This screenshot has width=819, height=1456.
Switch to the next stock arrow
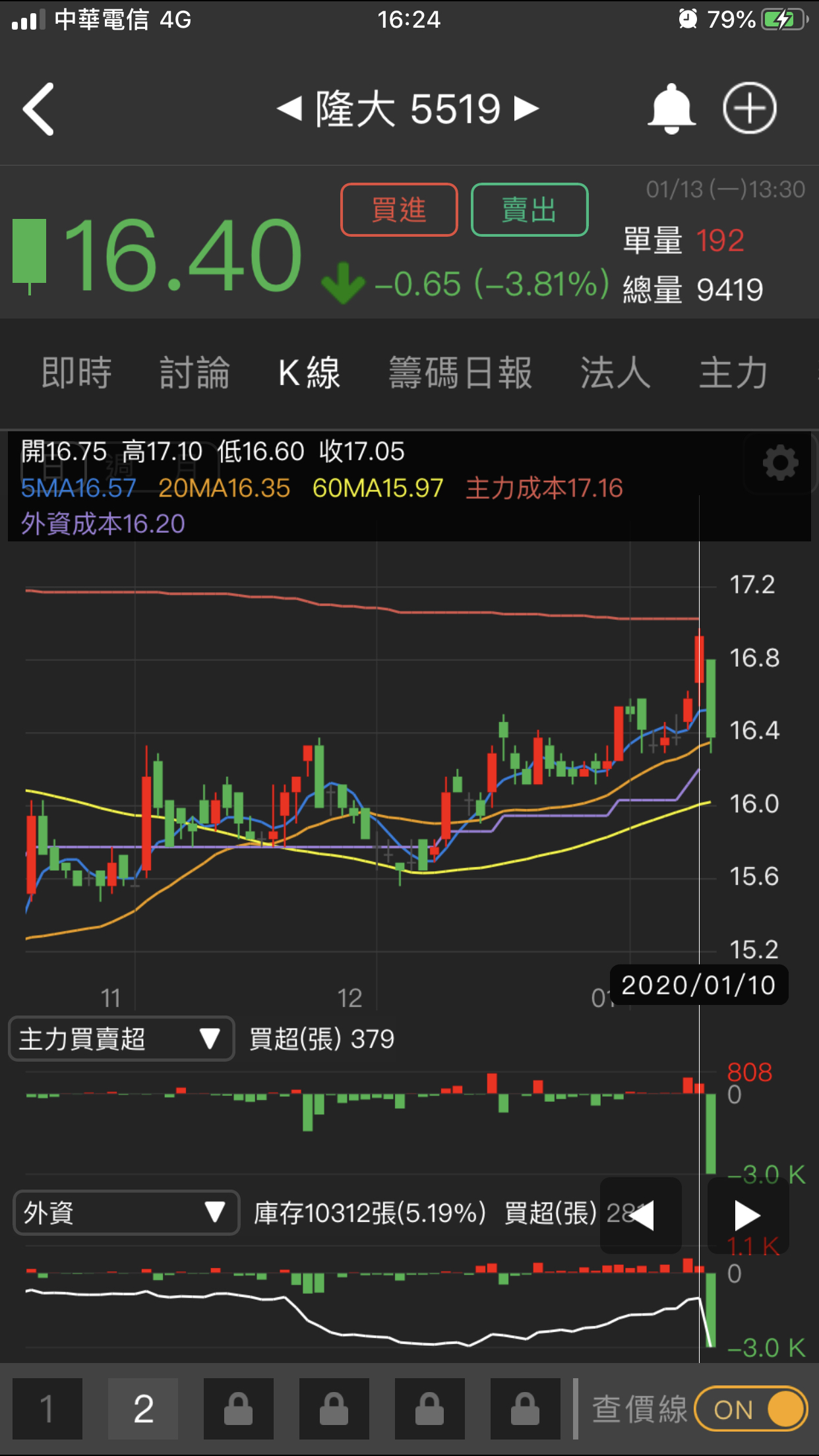click(526, 109)
